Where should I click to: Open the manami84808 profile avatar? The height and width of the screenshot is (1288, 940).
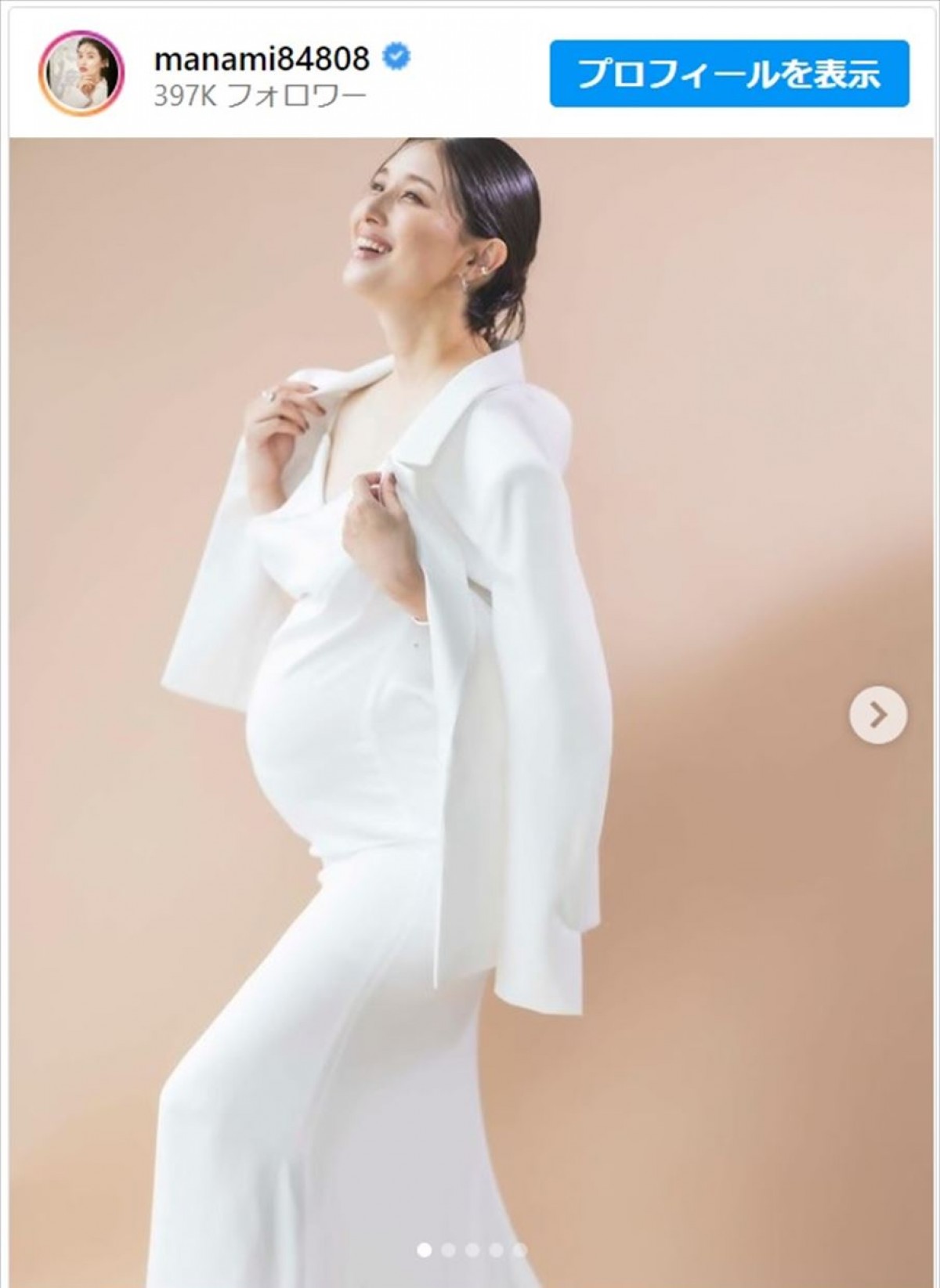(x=81, y=74)
